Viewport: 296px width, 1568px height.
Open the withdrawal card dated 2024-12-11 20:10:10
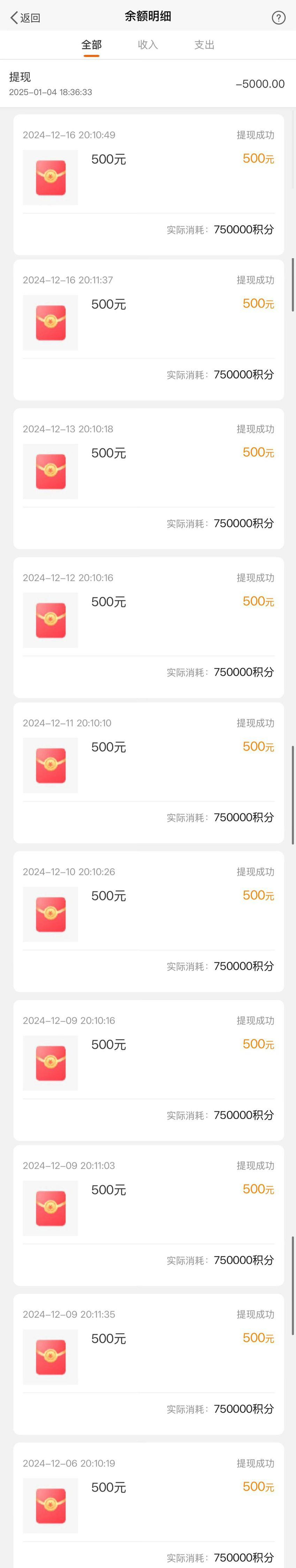(148, 772)
